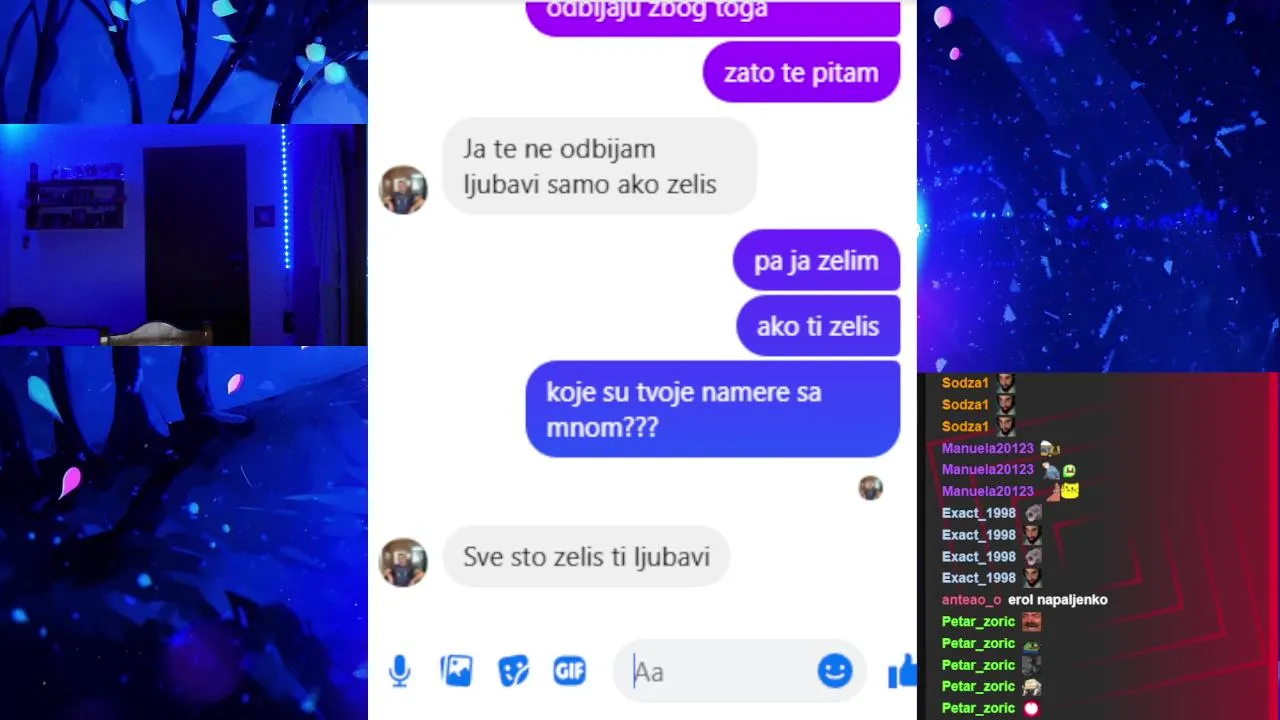Open the sticker picker
The width and height of the screenshot is (1280, 720).
(x=513, y=671)
